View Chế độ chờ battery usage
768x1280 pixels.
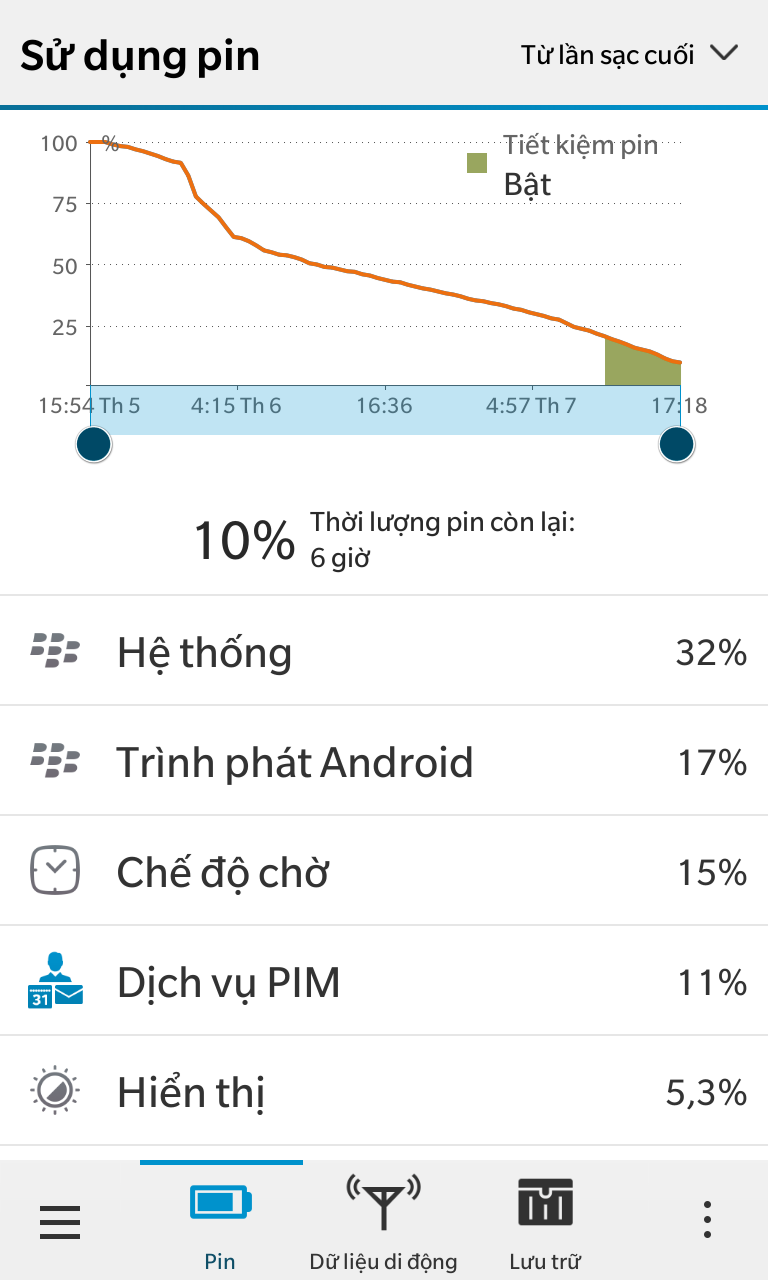[384, 871]
